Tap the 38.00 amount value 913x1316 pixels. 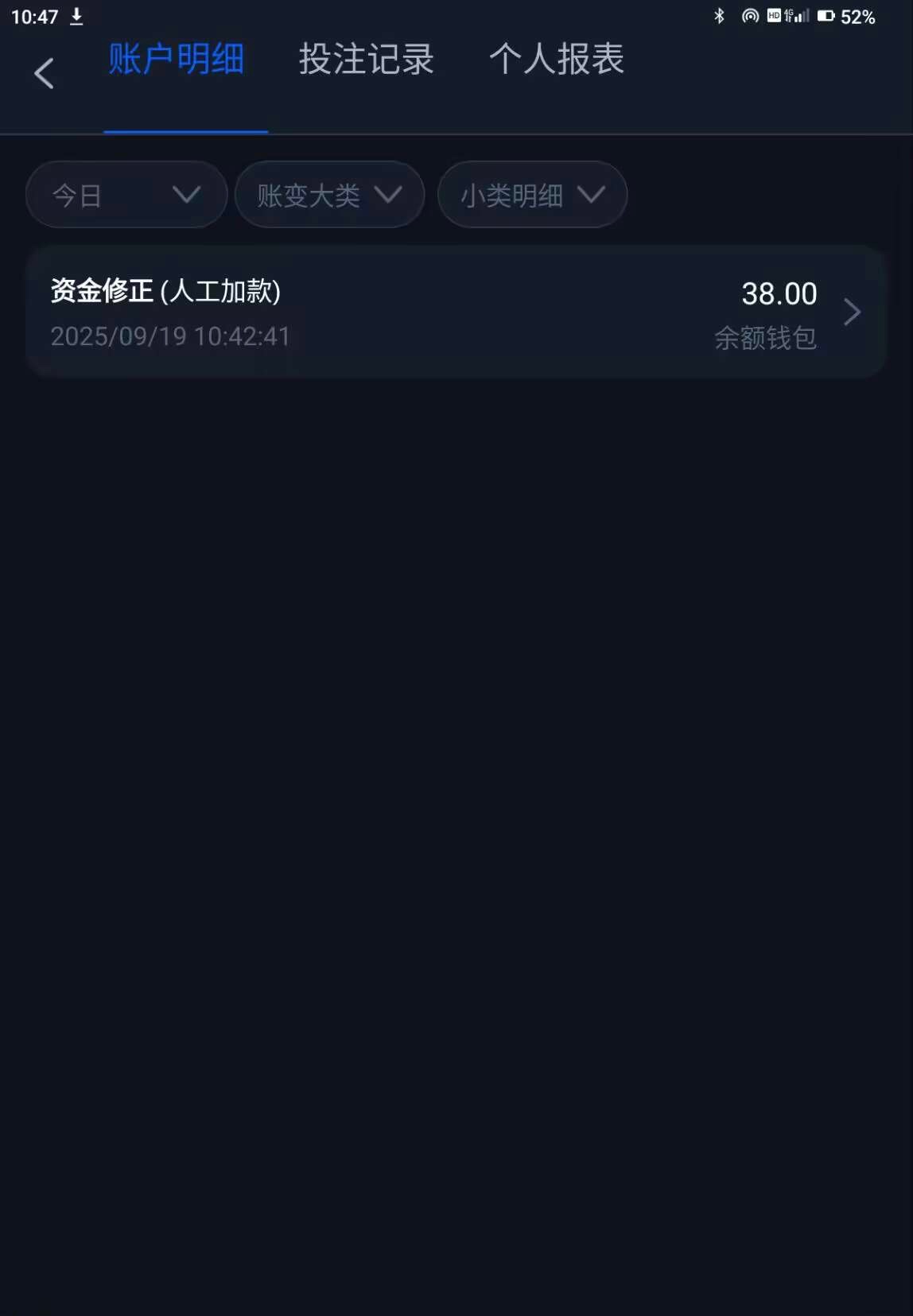click(779, 293)
